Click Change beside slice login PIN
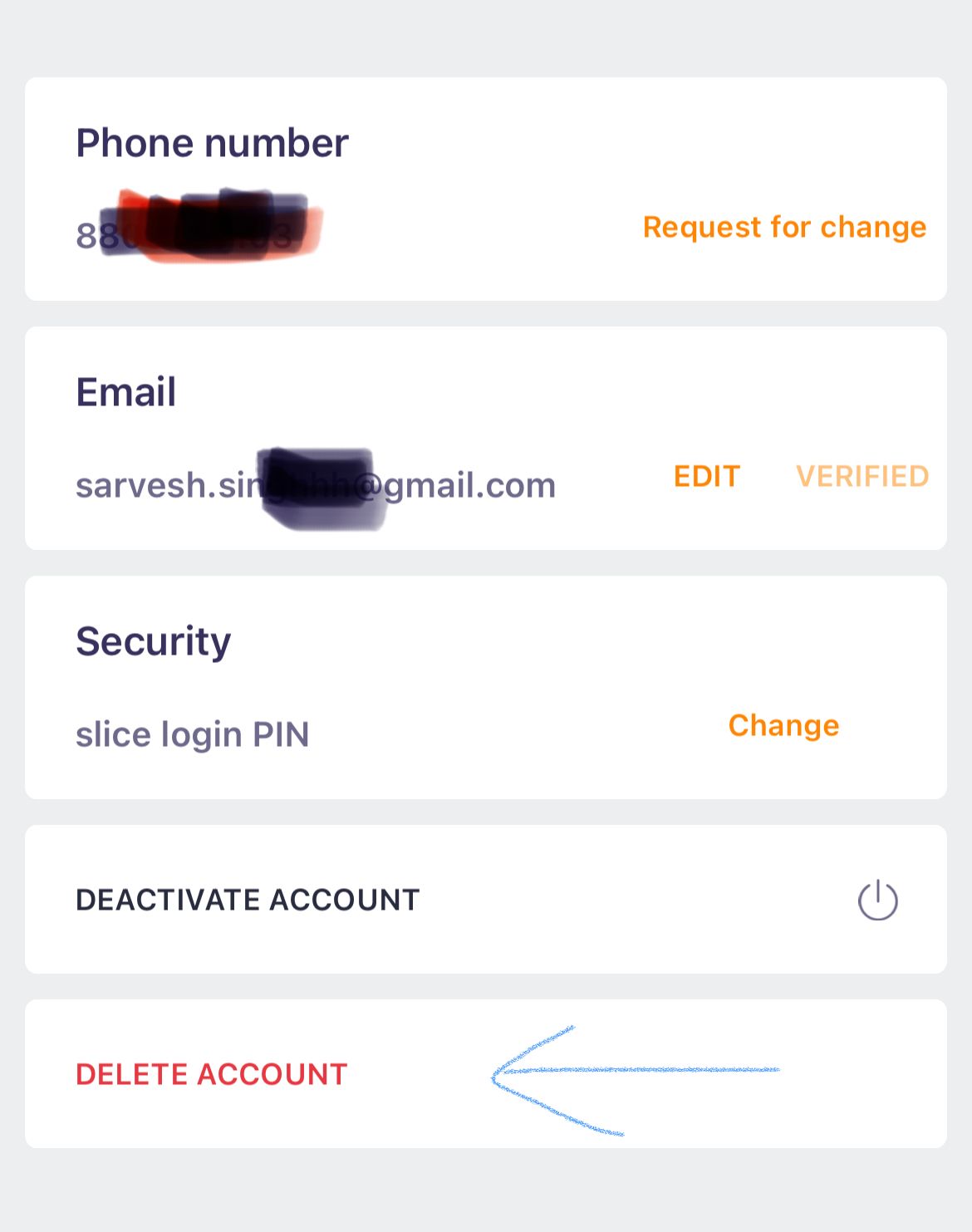The height and width of the screenshot is (1232, 972). point(783,725)
